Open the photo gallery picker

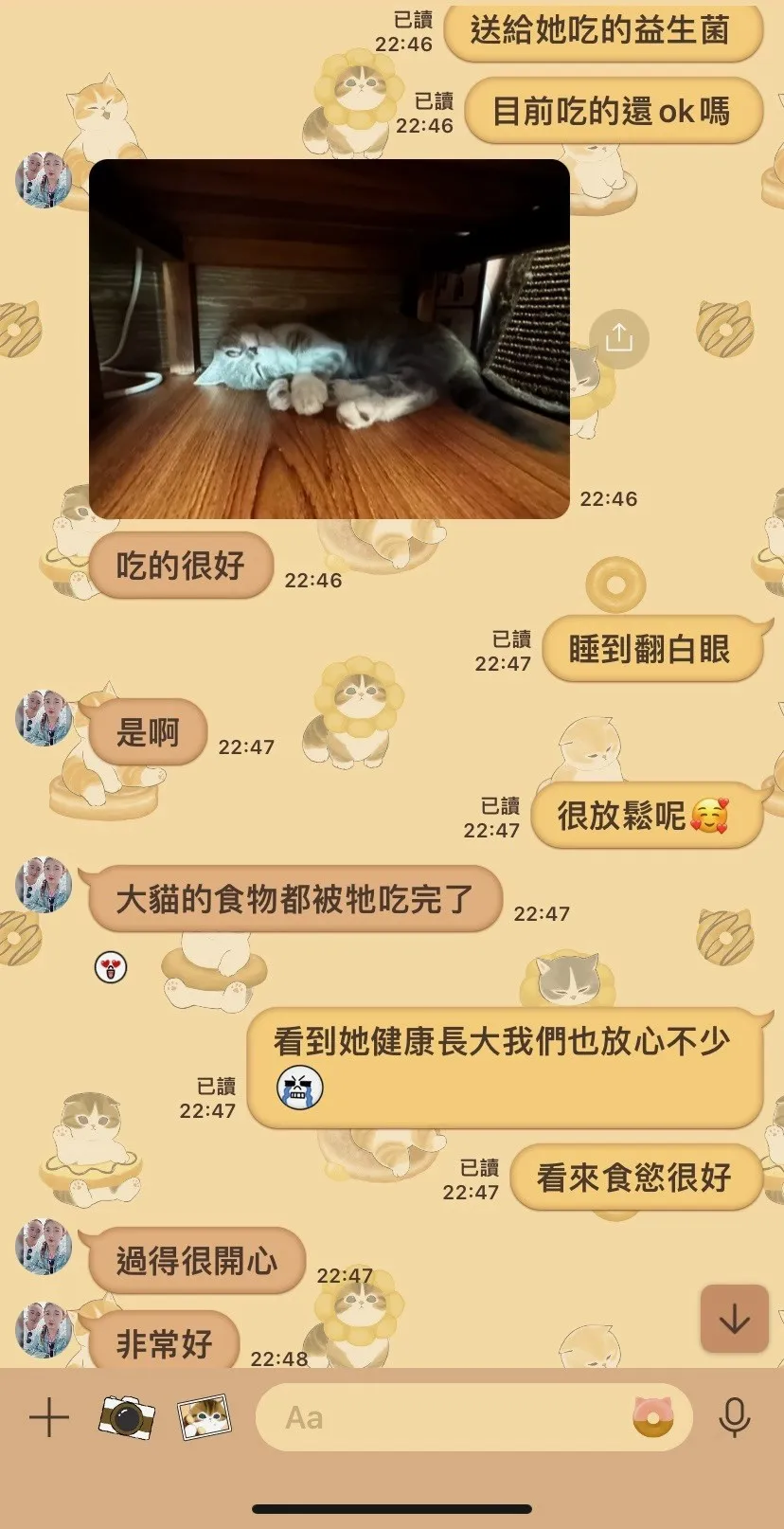205,1418
